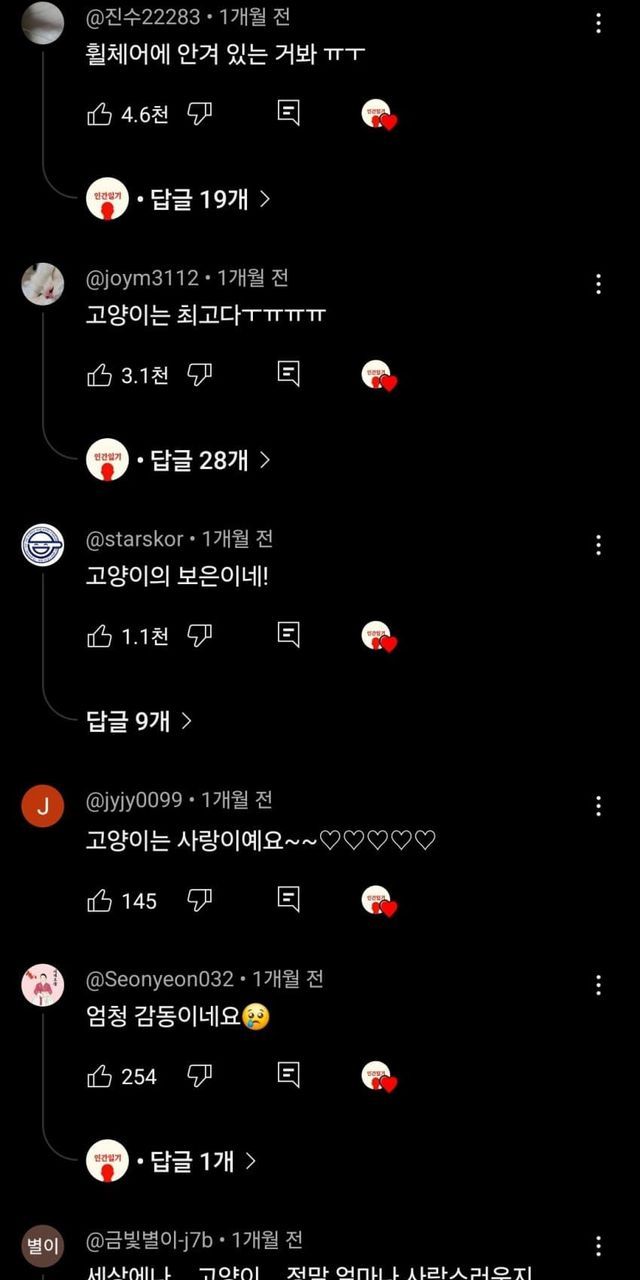Like the comment by @진수22283
640x1280 pixels.
(x=99, y=114)
